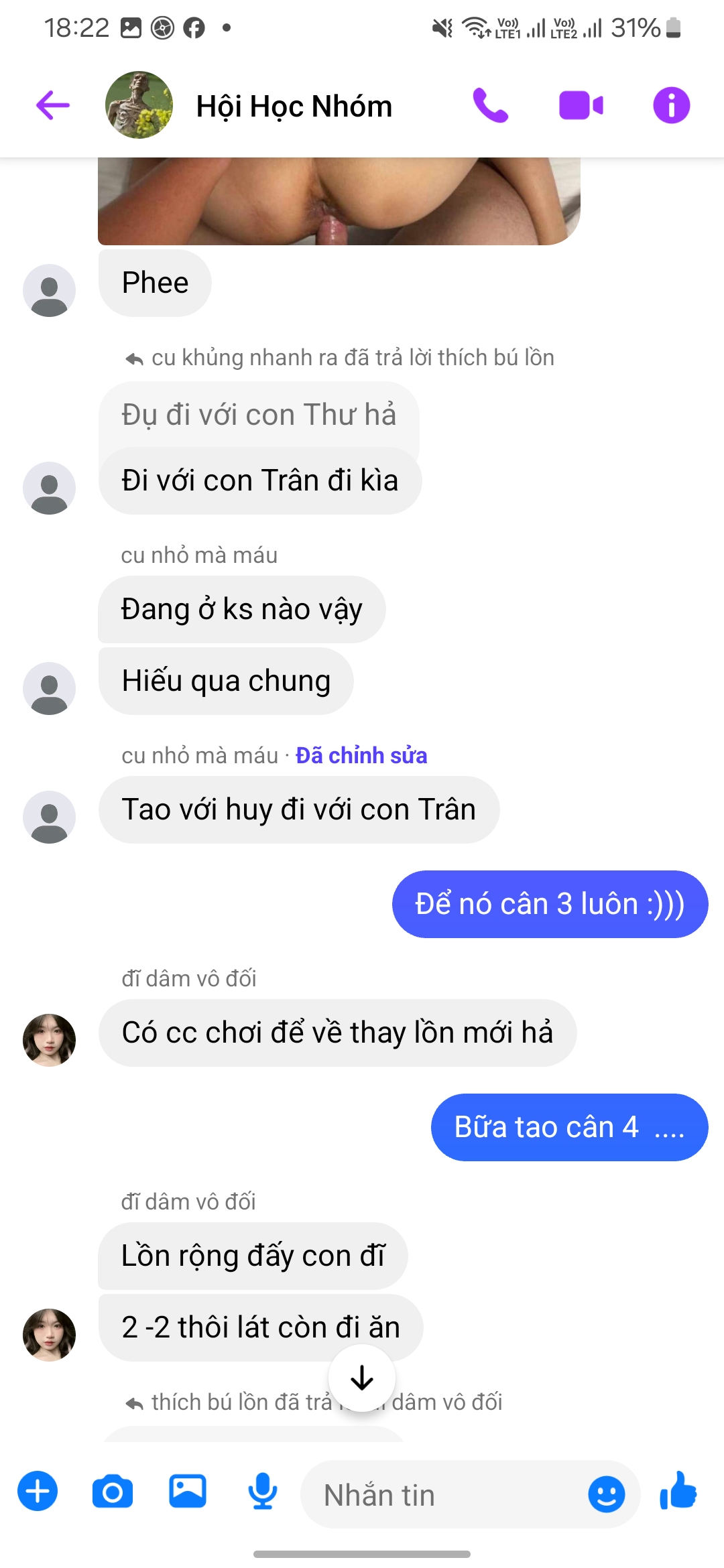This screenshot has height=1568, width=724.
Task: Start a voice call in the group
Action: point(491,105)
